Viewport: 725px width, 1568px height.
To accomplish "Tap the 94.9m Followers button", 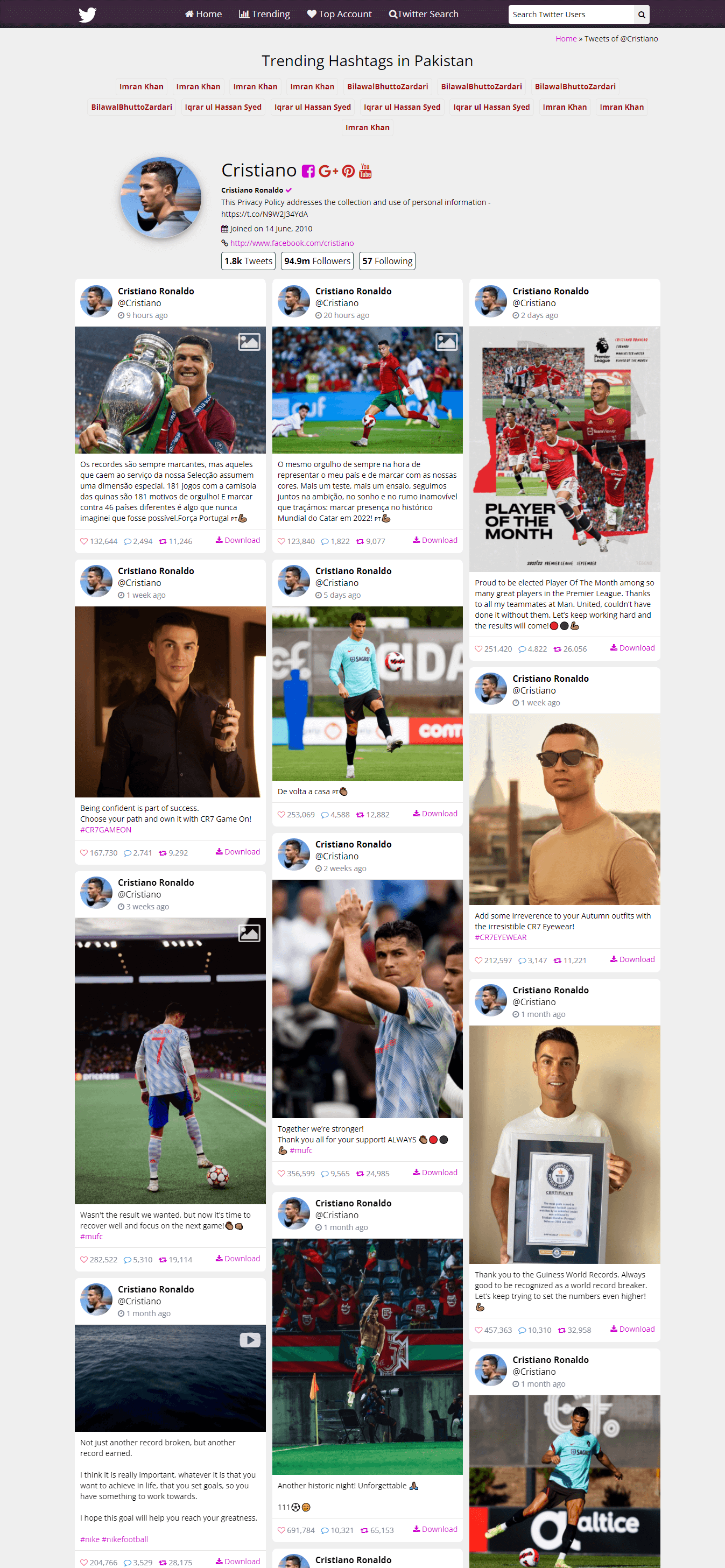I will 317,261.
